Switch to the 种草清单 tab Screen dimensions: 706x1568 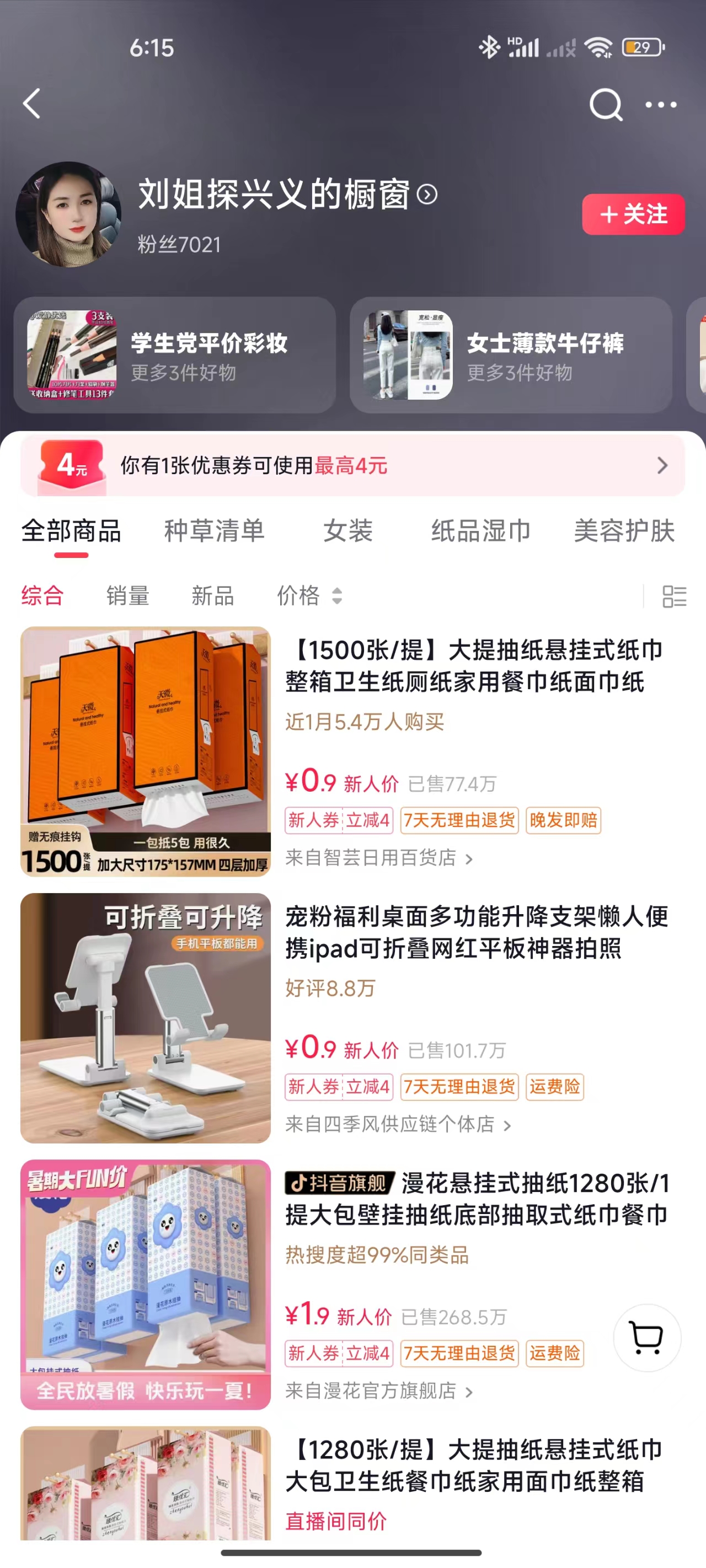(x=215, y=531)
